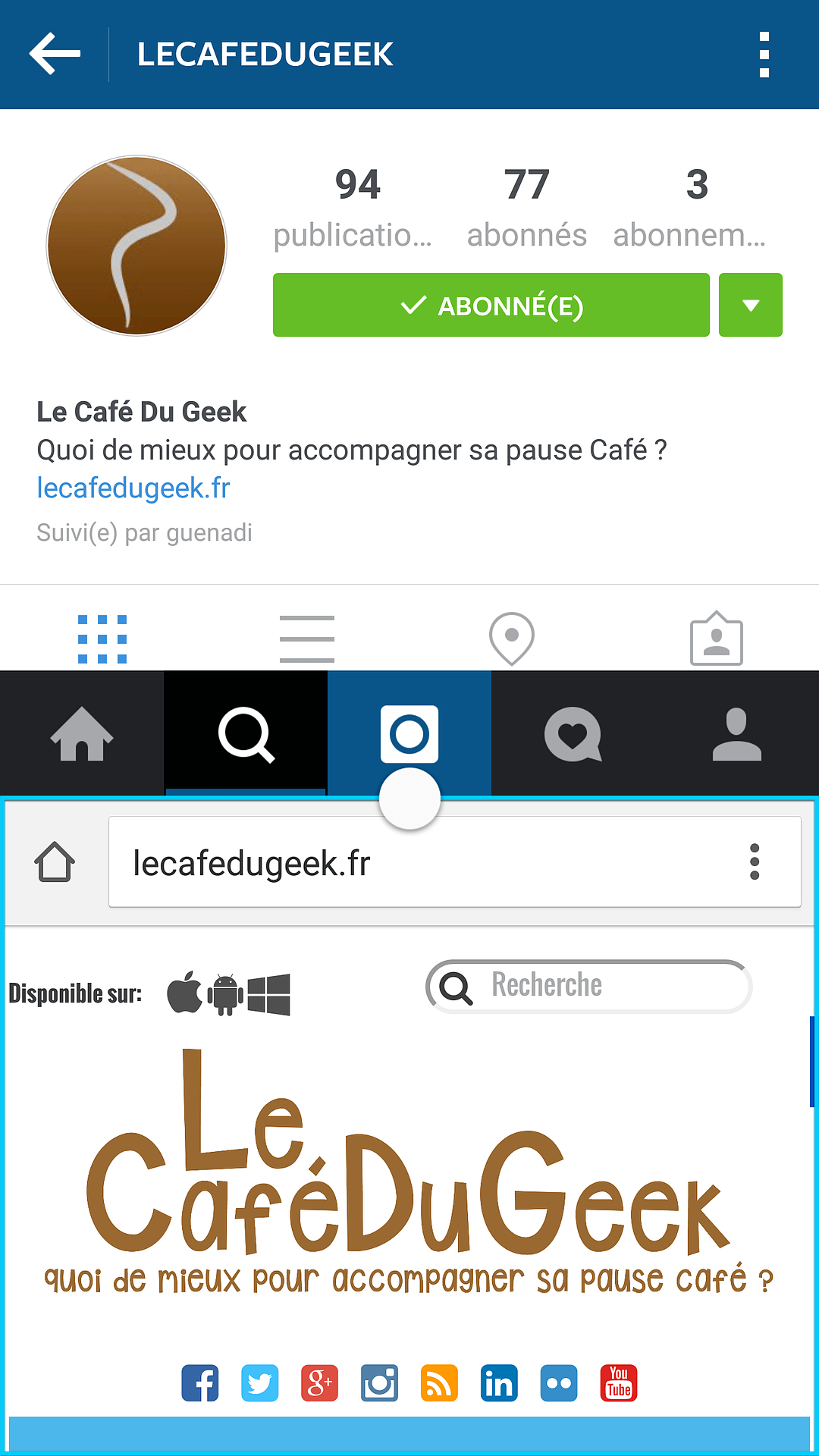
Task: Switch to grid view of posts
Action: (102, 639)
